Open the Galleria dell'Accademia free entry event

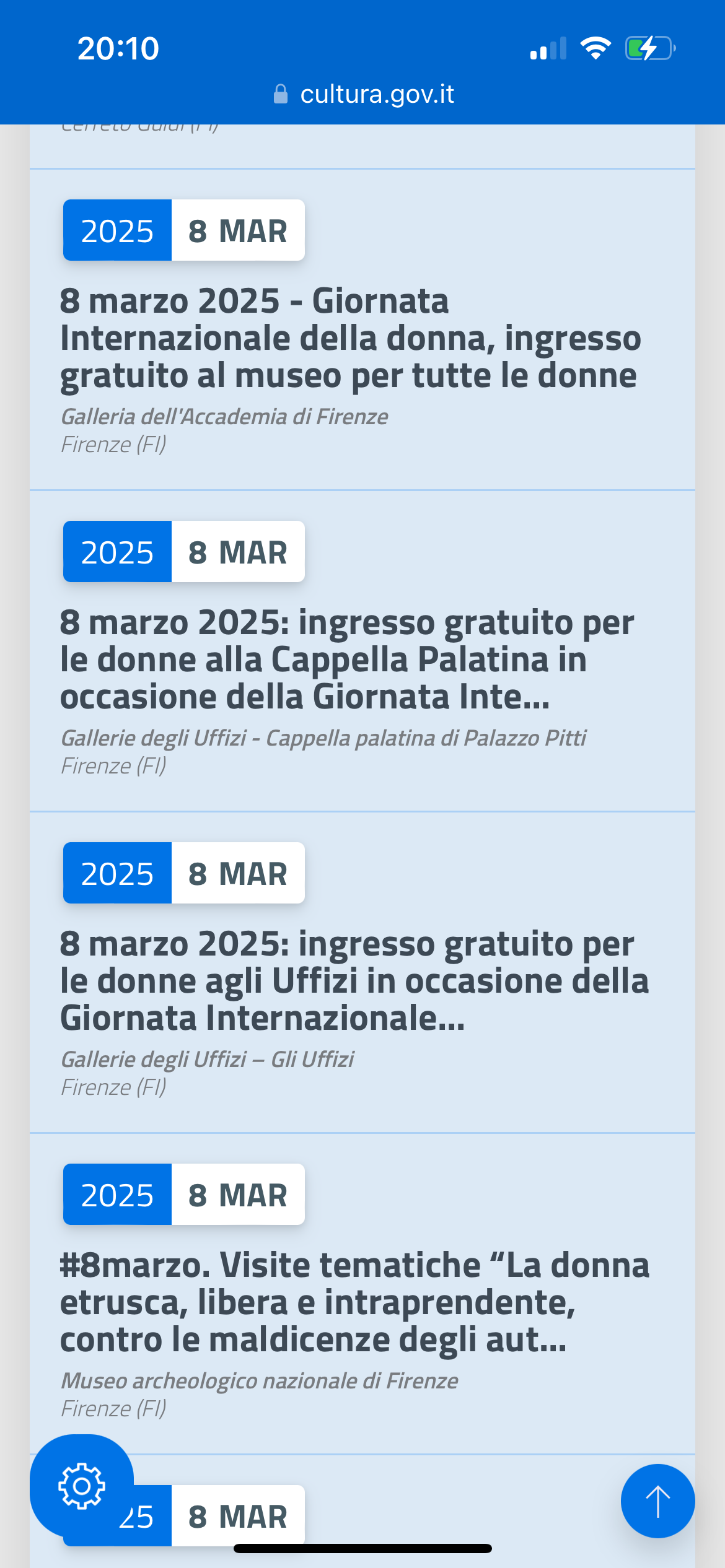click(x=350, y=338)
